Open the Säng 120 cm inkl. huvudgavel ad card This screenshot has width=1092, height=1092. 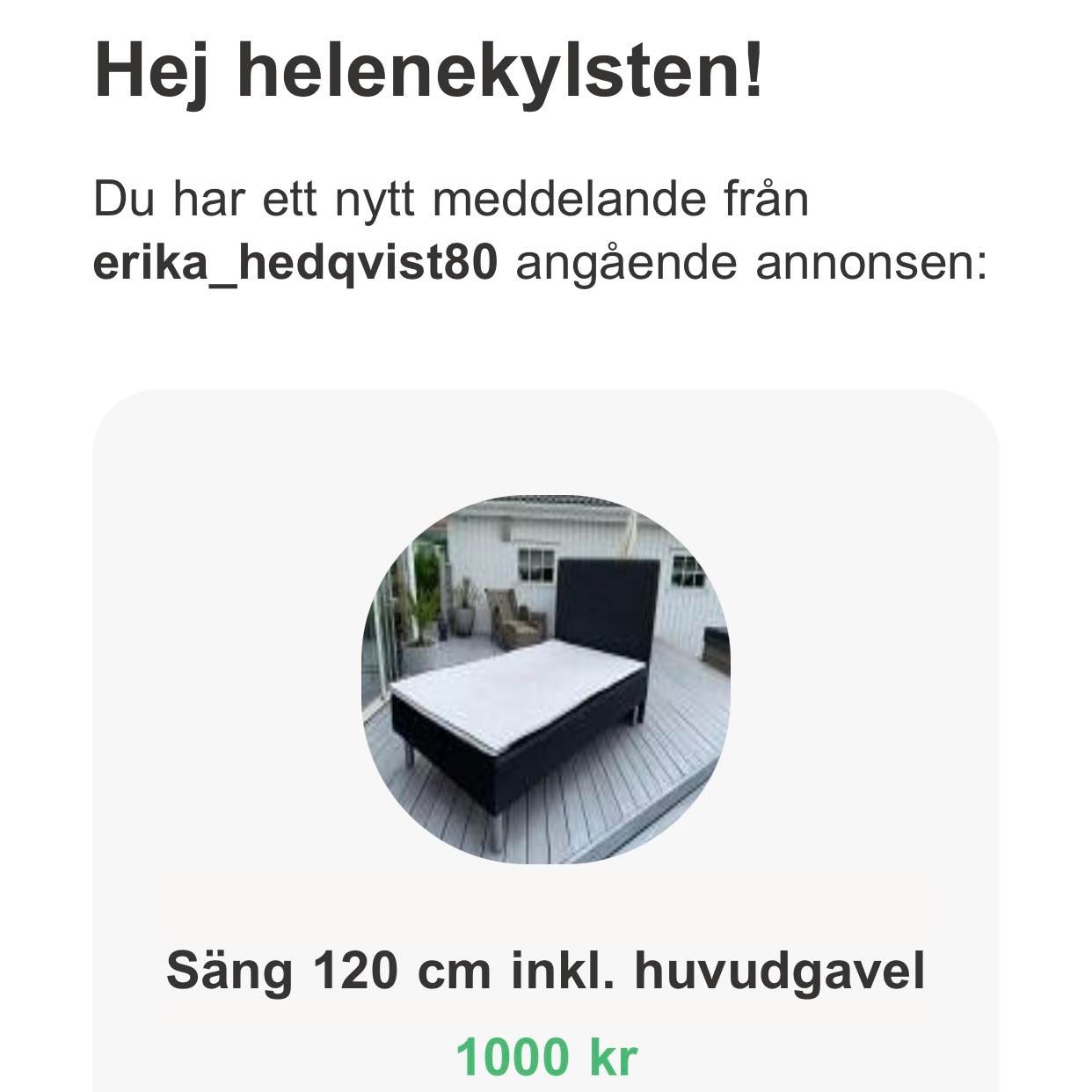click(545, 971)
